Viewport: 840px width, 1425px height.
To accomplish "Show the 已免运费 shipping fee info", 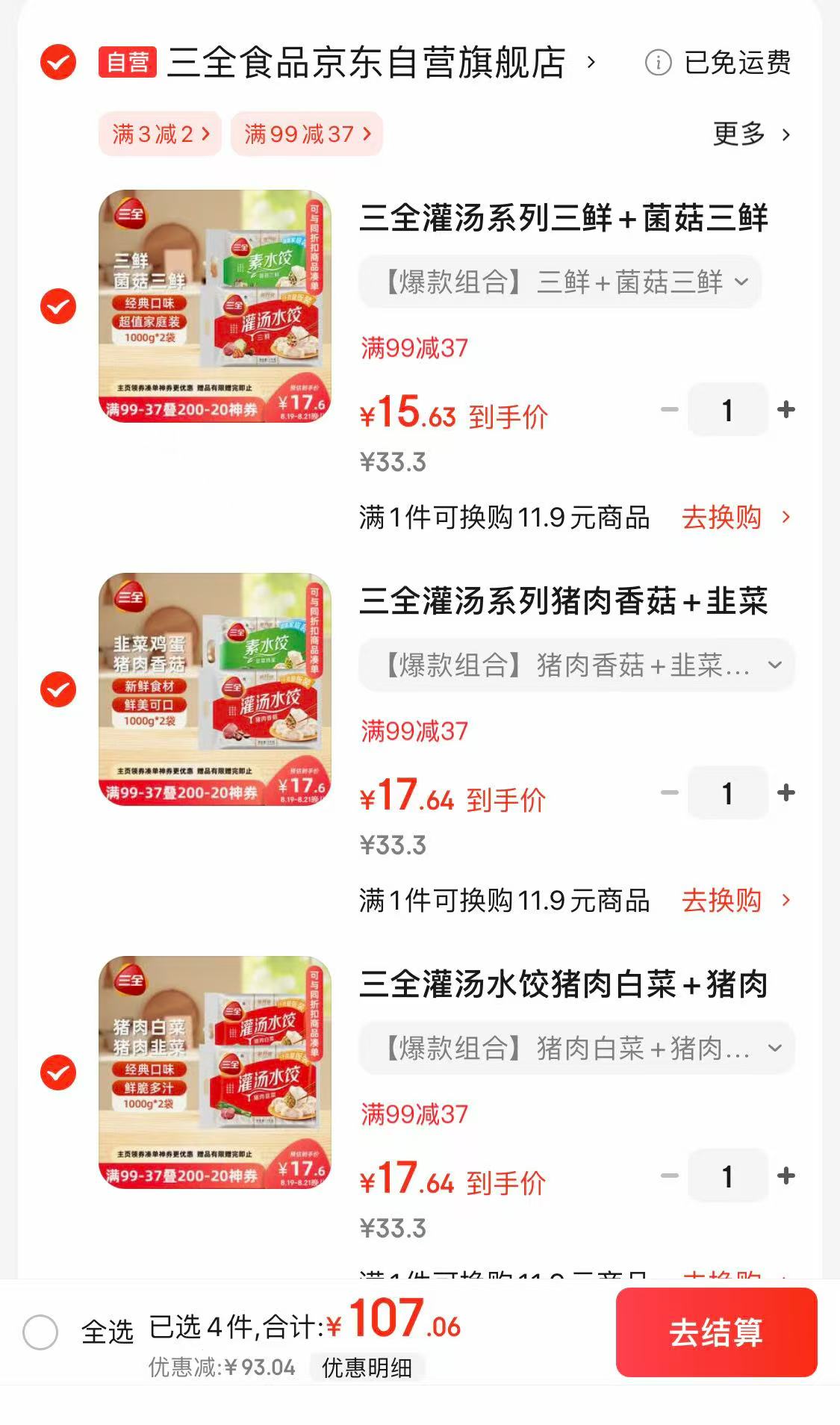I will (x=718, y=63).
